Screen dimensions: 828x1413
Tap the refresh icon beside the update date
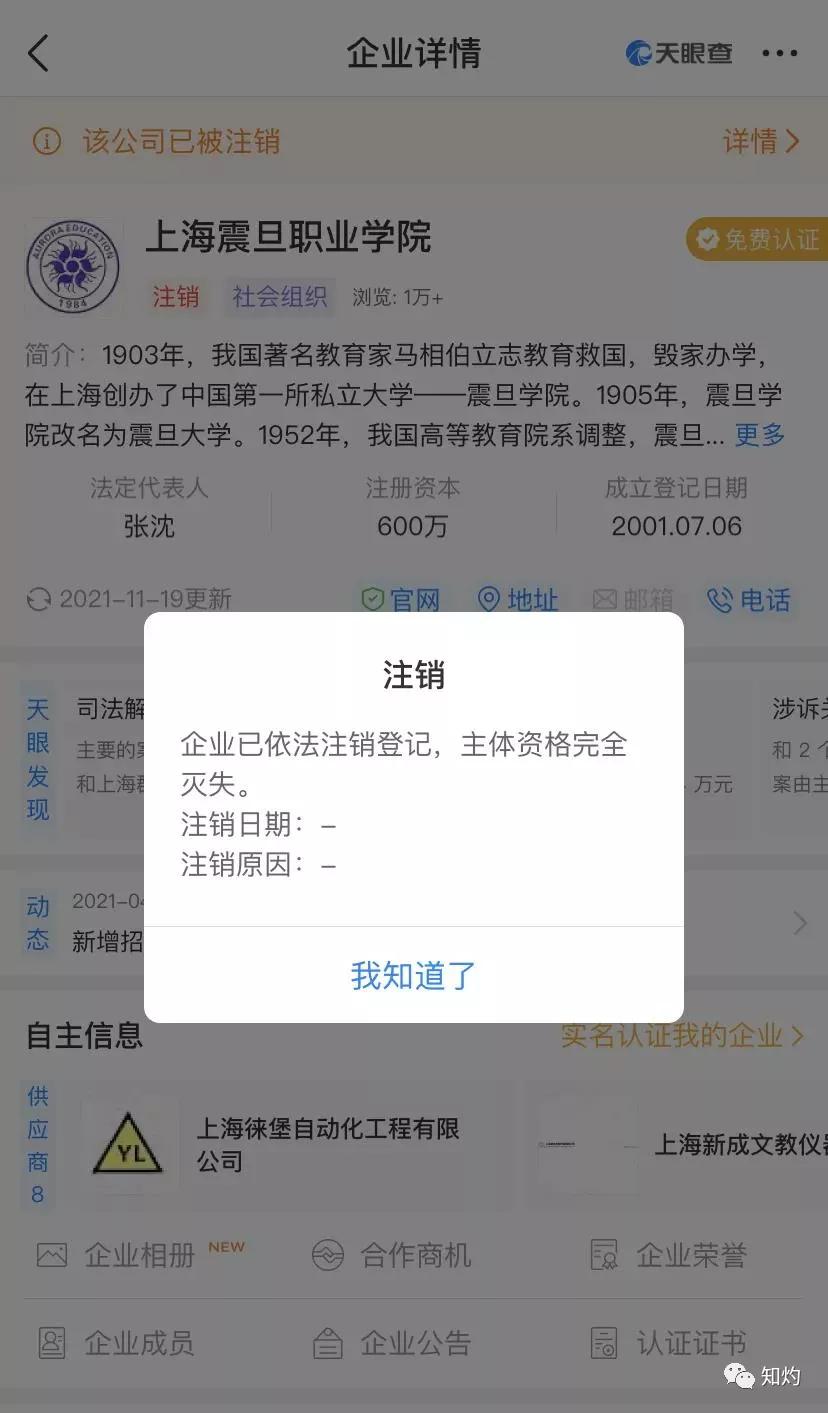[37, 600]
